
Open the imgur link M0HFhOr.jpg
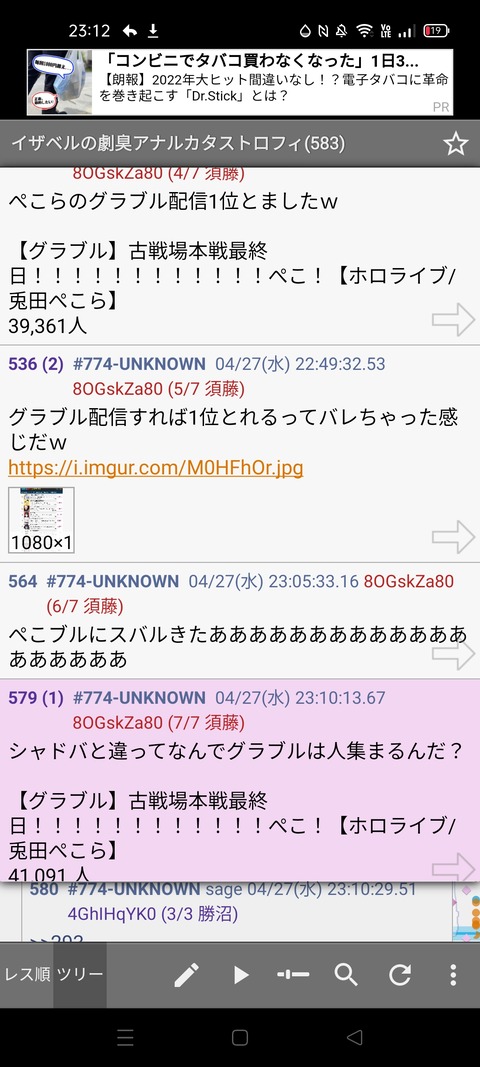pyautogui.click(x=155, y=467)
